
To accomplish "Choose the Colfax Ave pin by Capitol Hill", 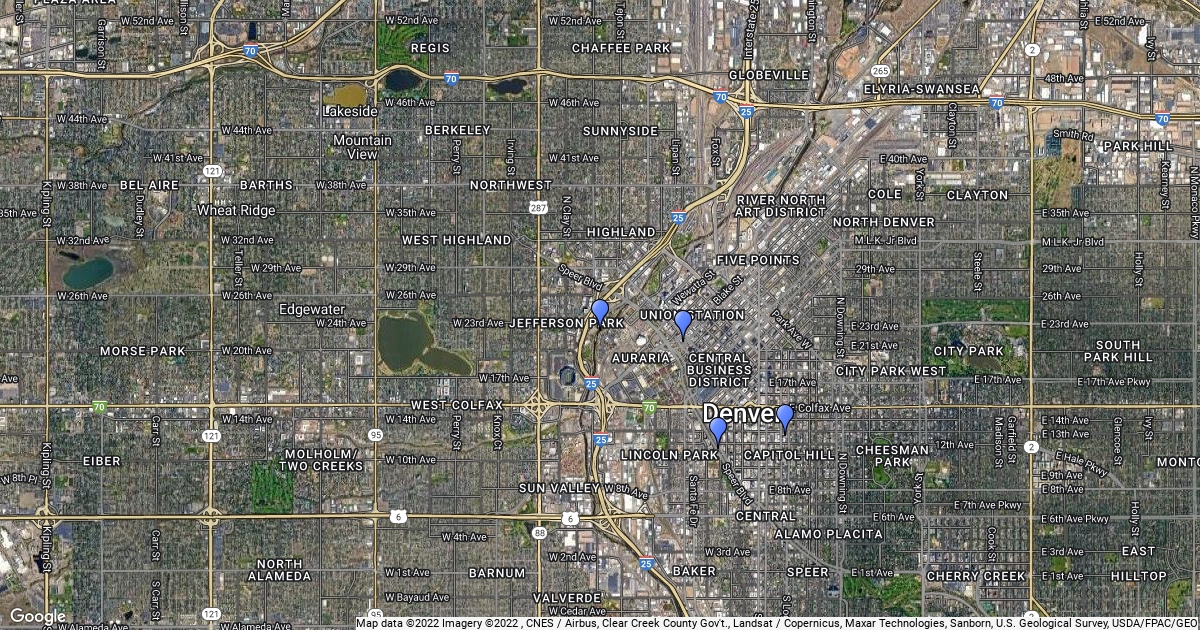I will point(785,416).
